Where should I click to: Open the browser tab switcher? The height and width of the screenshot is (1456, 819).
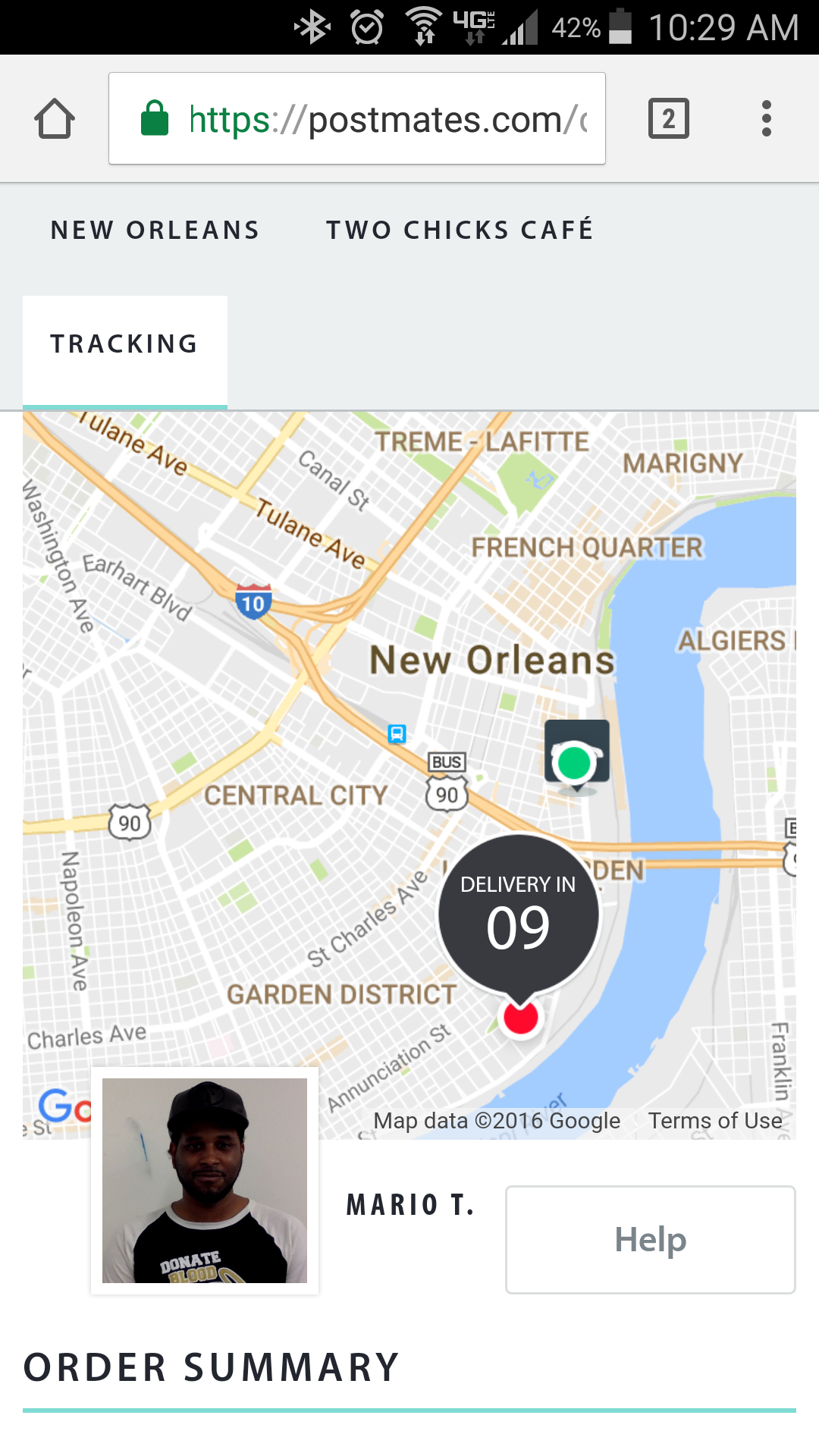click(x=668, y=119)
